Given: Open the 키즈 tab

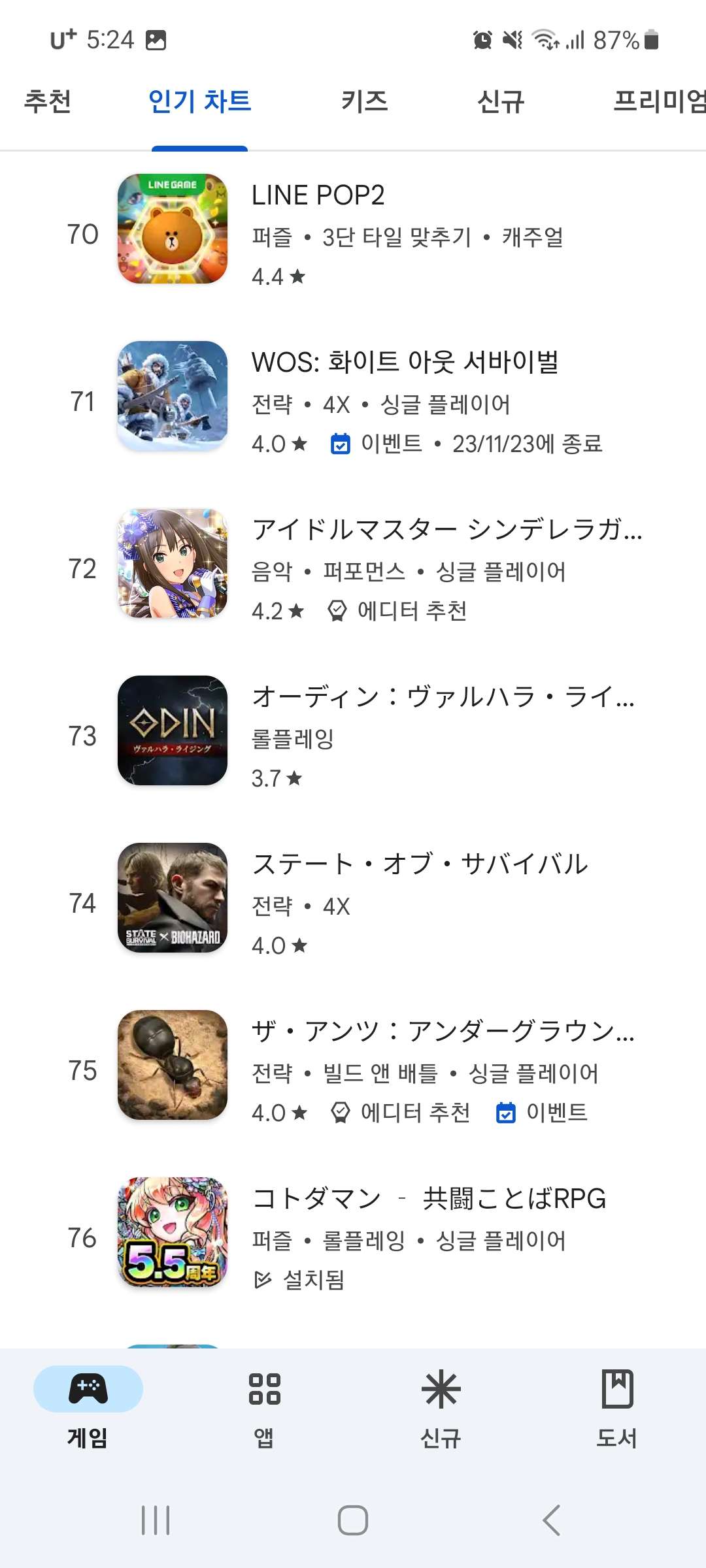Looking at the screenshot, I should (364, 102).
